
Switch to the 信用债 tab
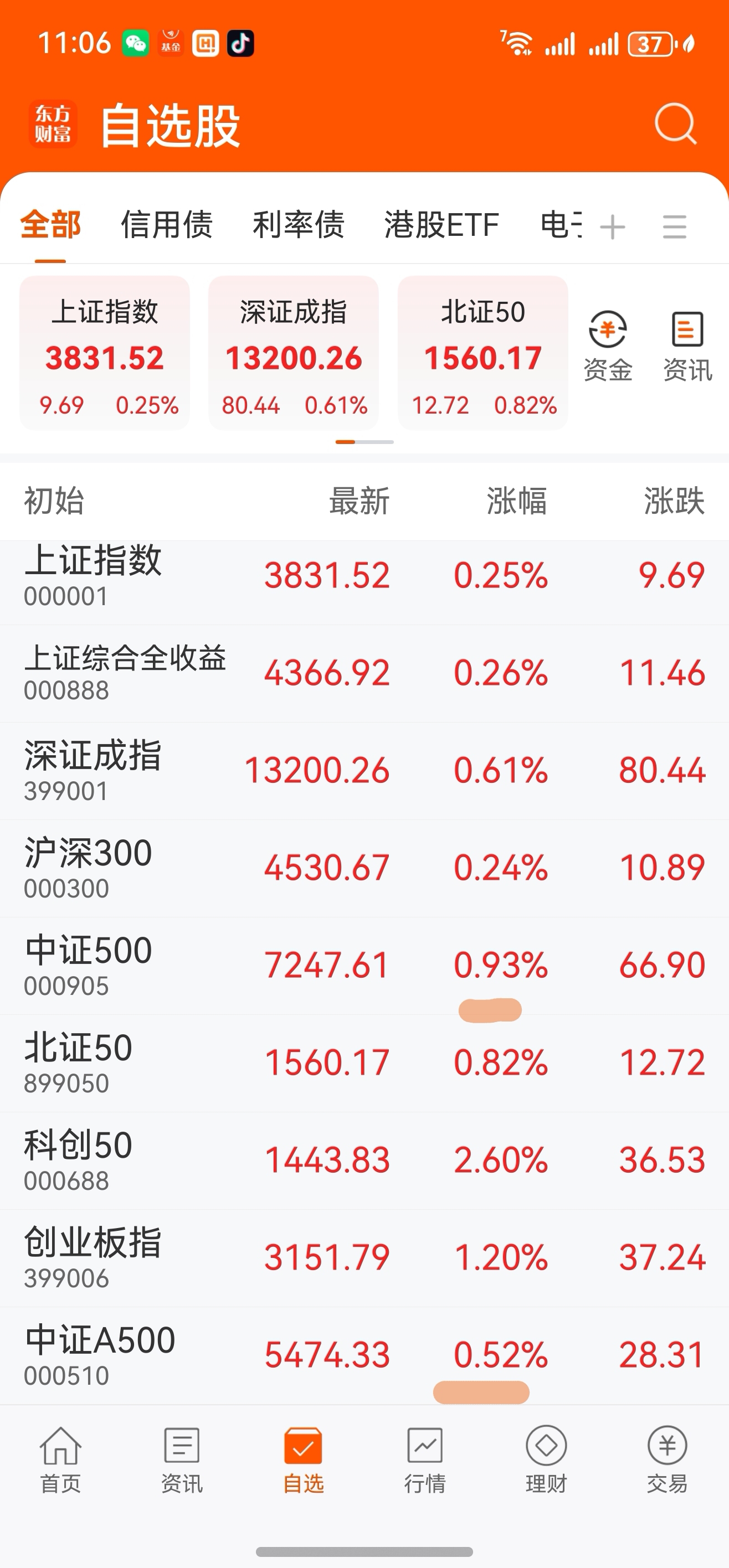(167, 225)
